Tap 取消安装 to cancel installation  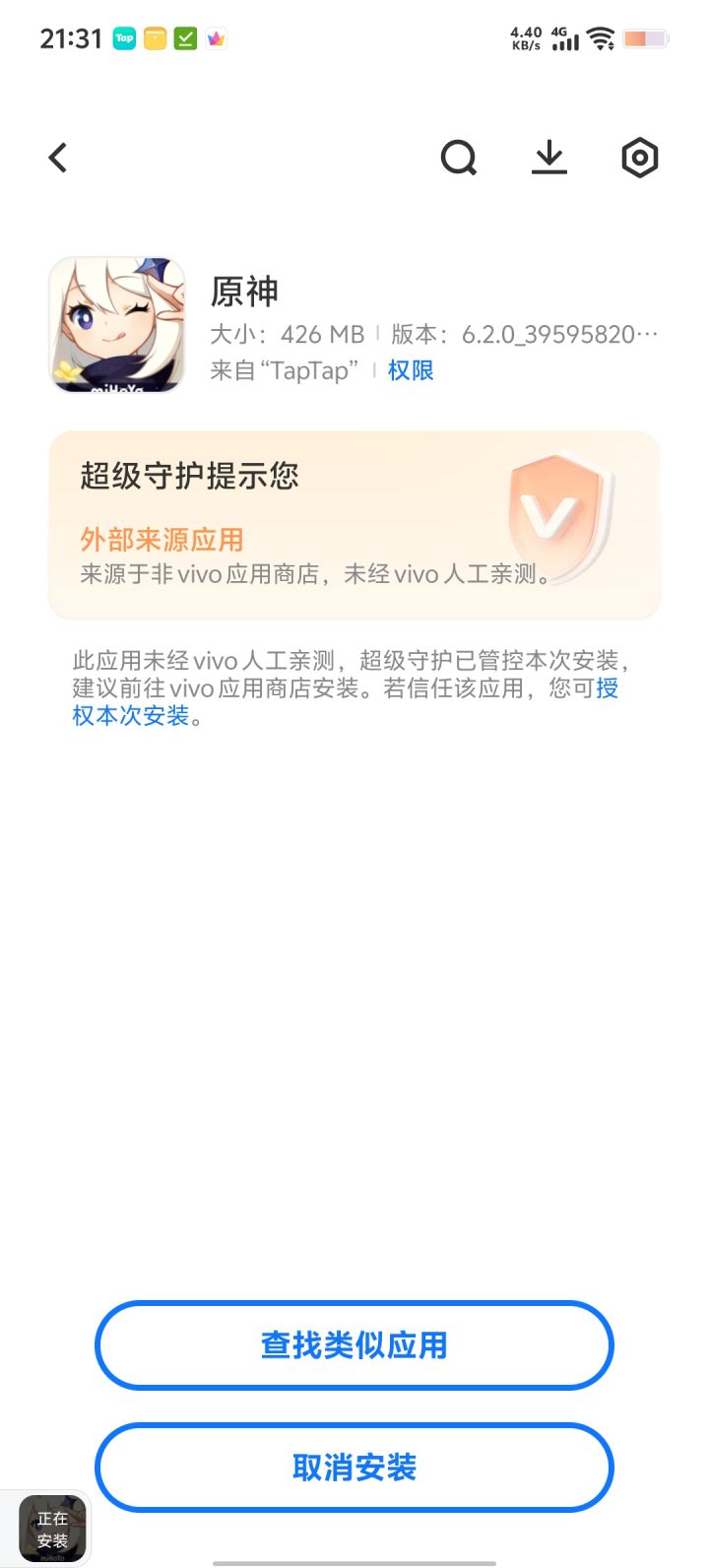pyautogui.click(x=354, y=1467)
